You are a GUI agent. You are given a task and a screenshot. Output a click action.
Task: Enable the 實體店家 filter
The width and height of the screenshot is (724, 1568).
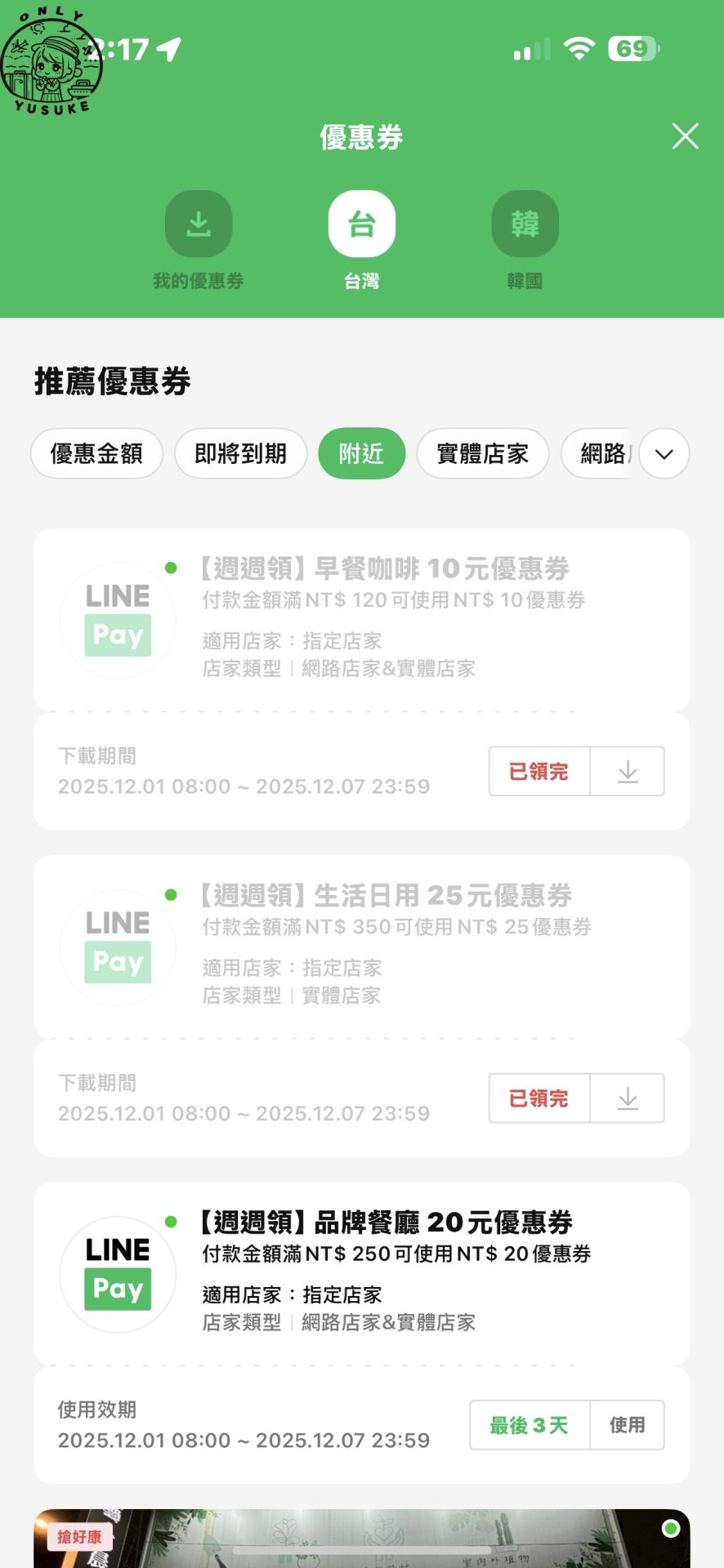(482, 453)
